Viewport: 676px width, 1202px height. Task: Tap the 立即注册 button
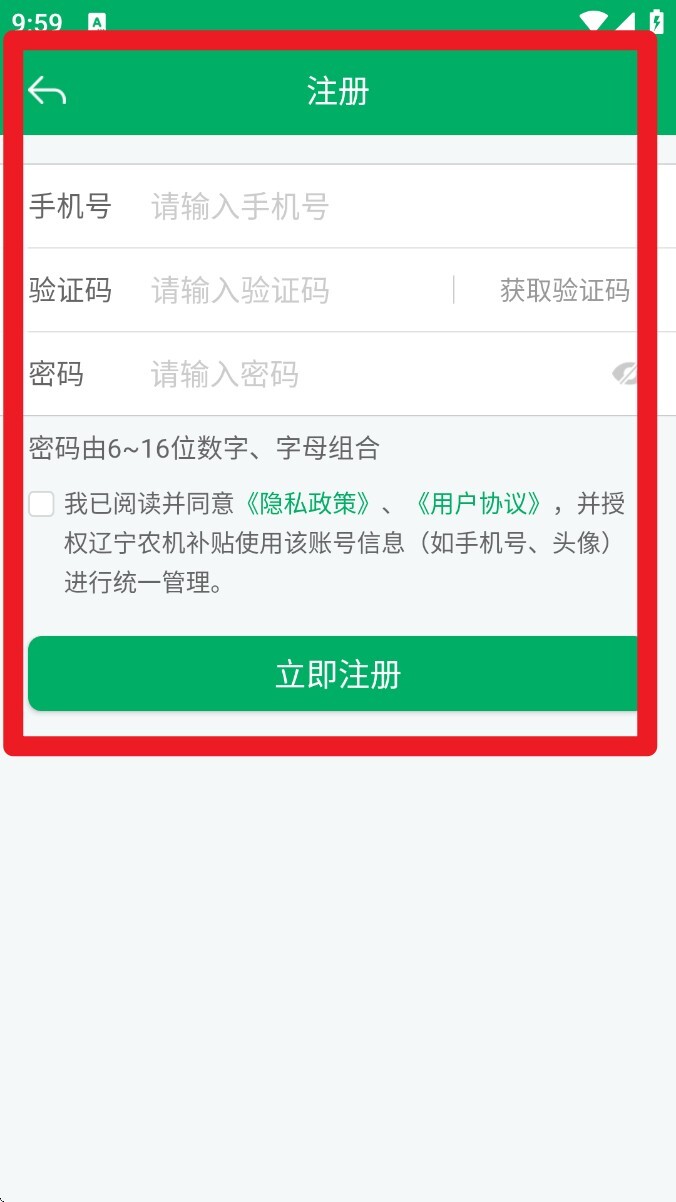pos(338,674)
